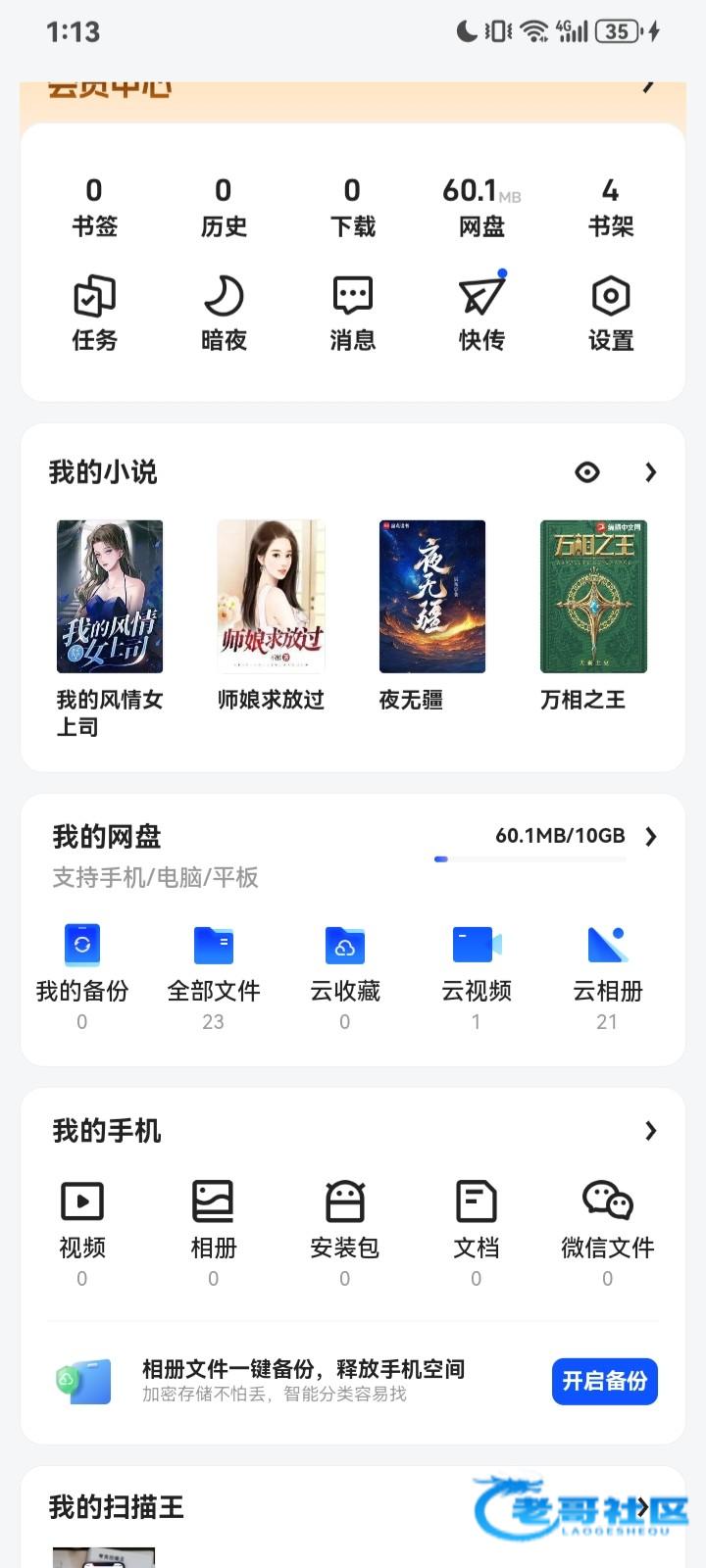Tap 开启备份 to start backup
This screenshot has width=706, height=1568.
604,1381
